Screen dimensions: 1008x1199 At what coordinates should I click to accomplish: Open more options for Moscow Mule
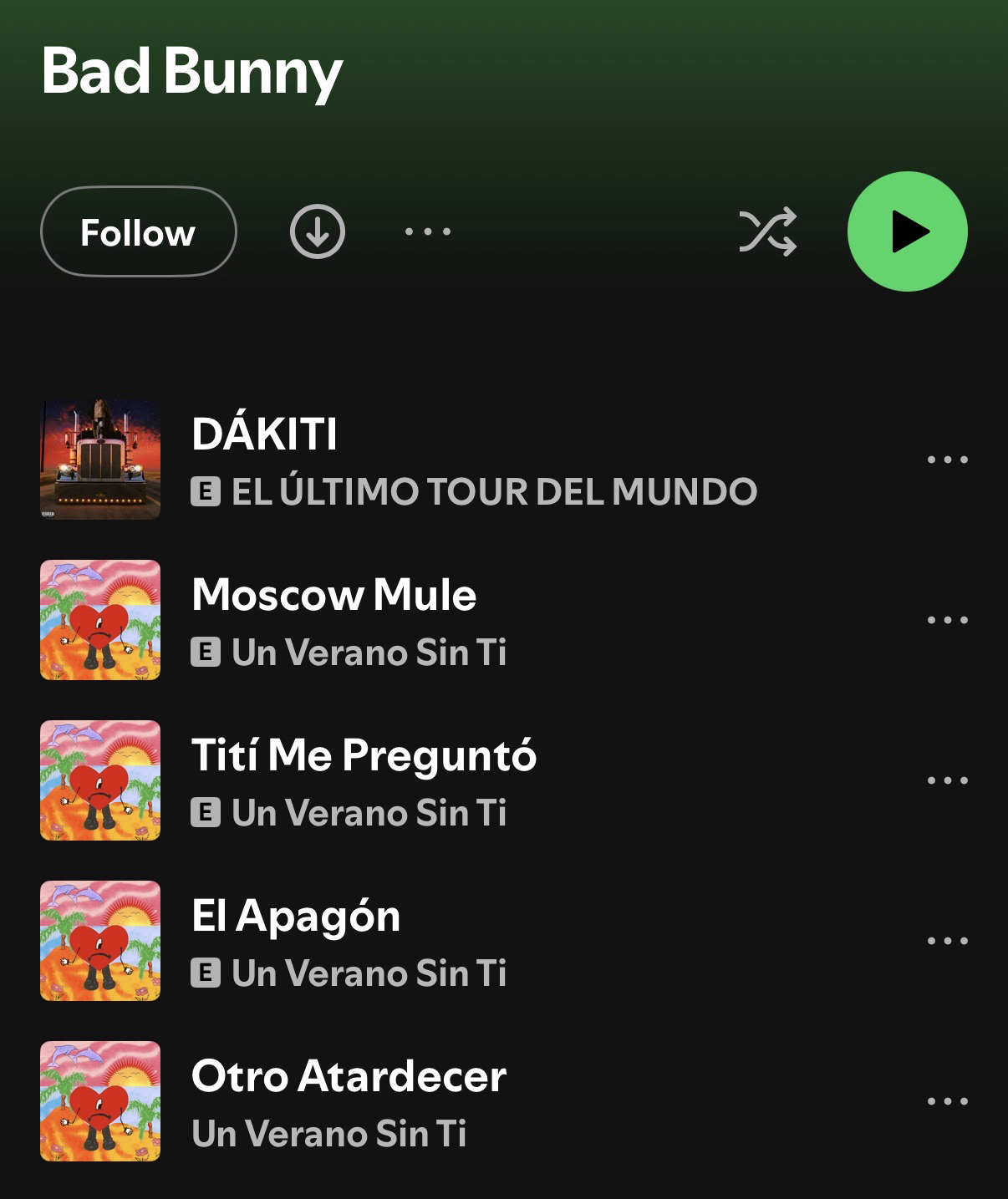pyautogui.click(x=948, y=620)
